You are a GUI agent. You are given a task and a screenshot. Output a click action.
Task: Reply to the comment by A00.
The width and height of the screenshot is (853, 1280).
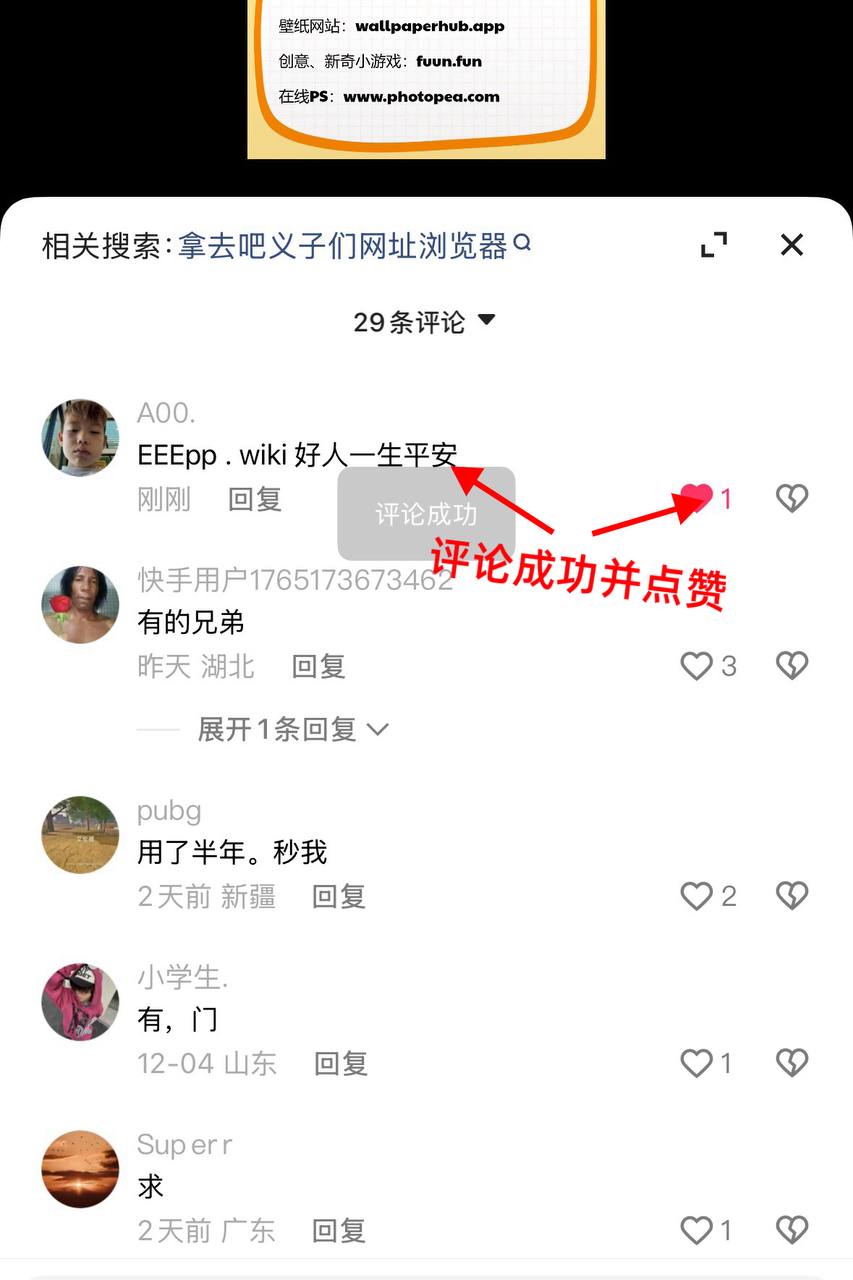(x=255, y=499)
